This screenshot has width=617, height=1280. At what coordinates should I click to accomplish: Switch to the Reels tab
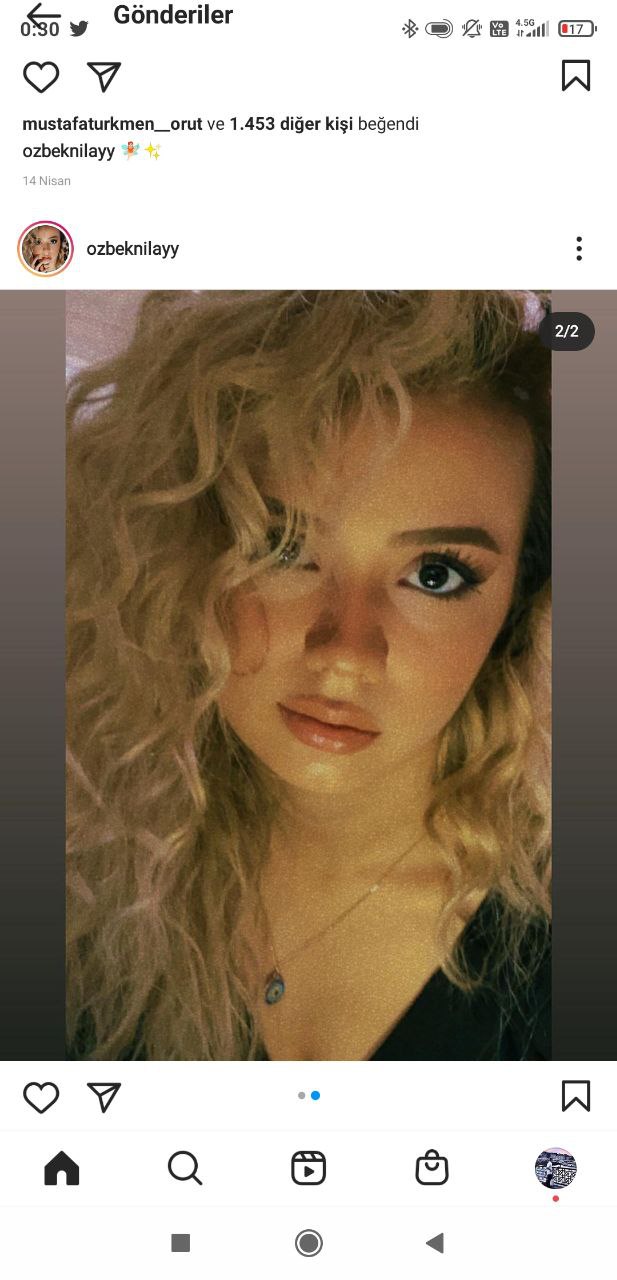coord(308,1167)
